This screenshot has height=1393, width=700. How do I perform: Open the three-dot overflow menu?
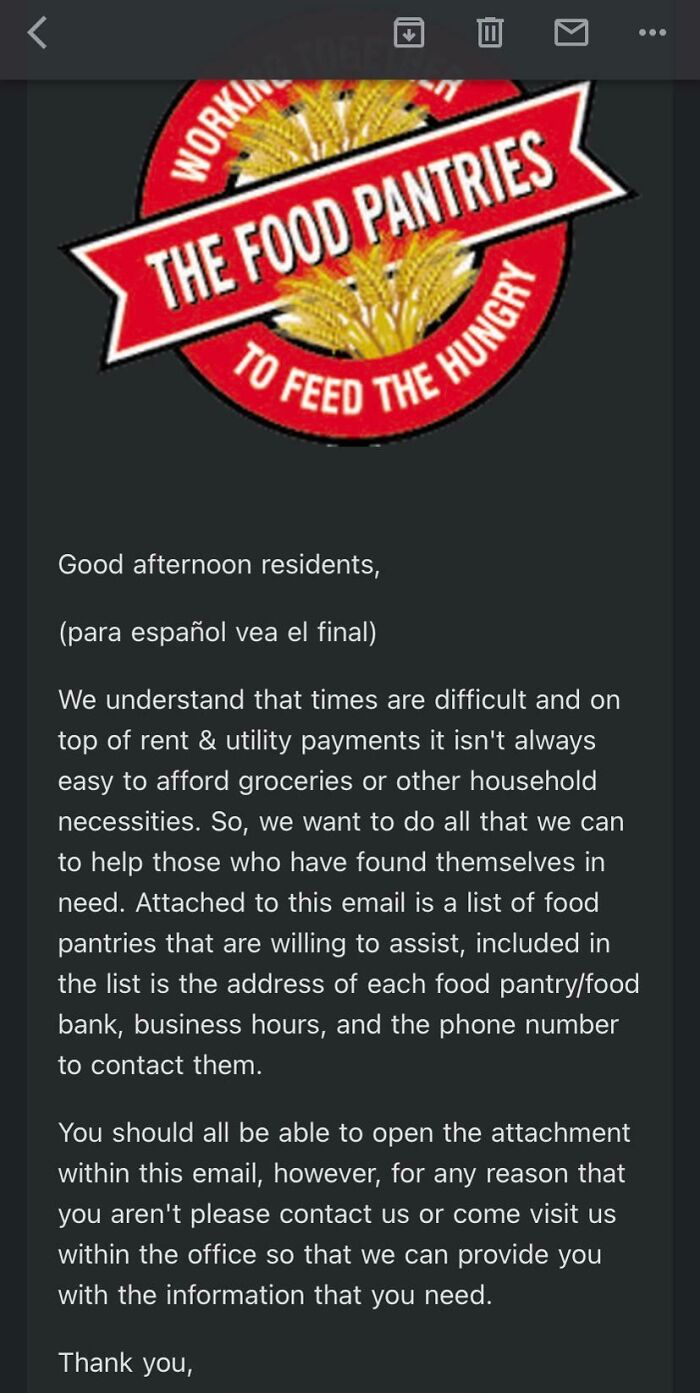(x=652, y=33)
